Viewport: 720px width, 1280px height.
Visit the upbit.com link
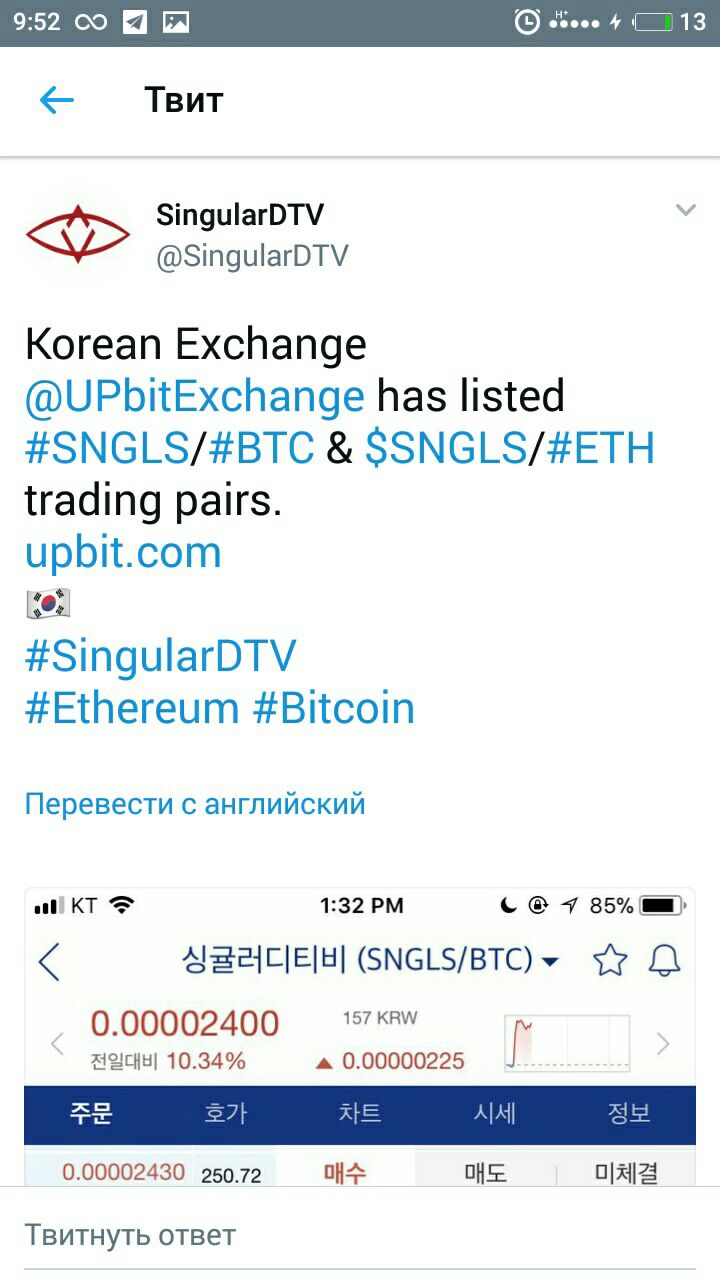click(x=123, y=552)
